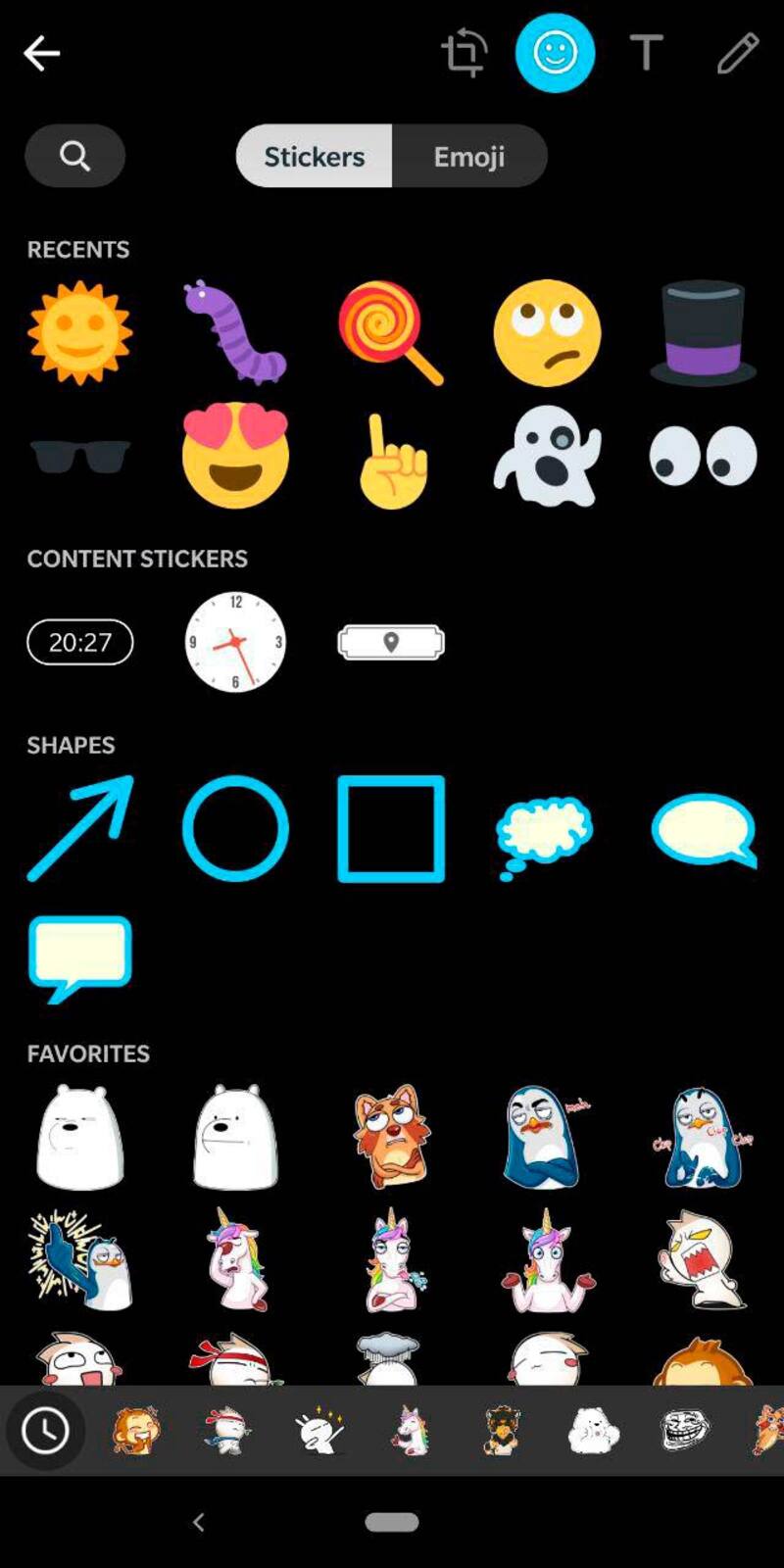The height and width of the screenshot is (1568, 784).
Task: Add the location tag sticker
Action: 391,643
